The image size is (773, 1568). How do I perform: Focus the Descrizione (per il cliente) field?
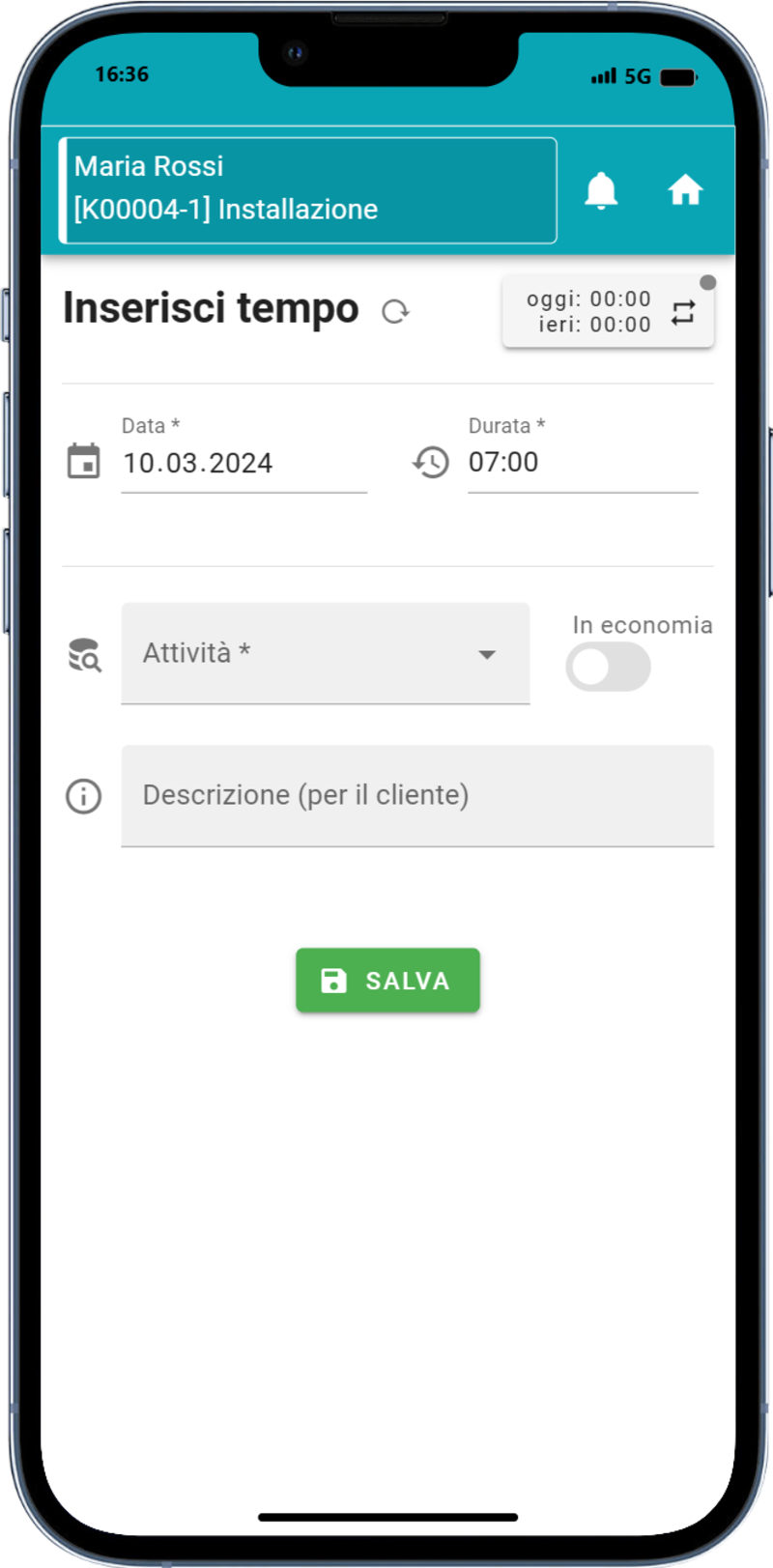[x=416, y=795]
